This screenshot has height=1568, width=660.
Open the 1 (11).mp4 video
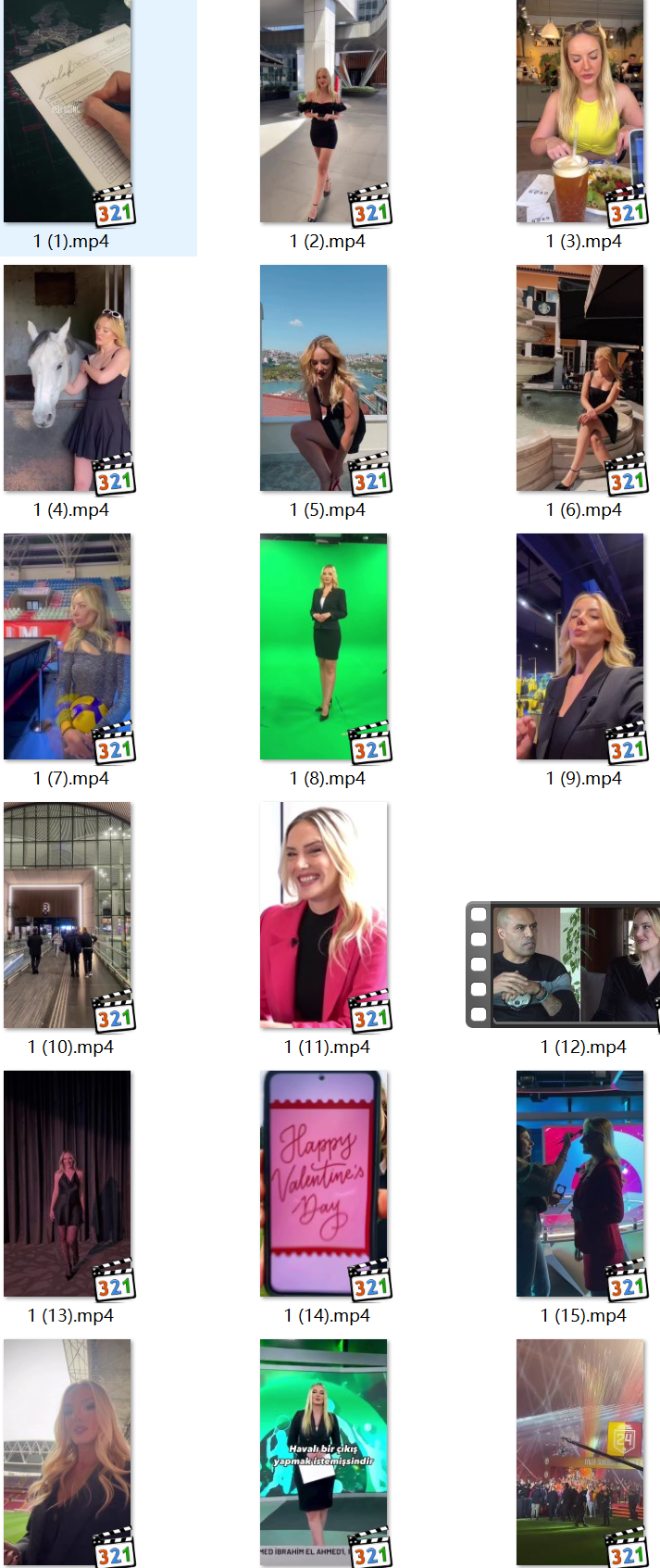point(323,915)
